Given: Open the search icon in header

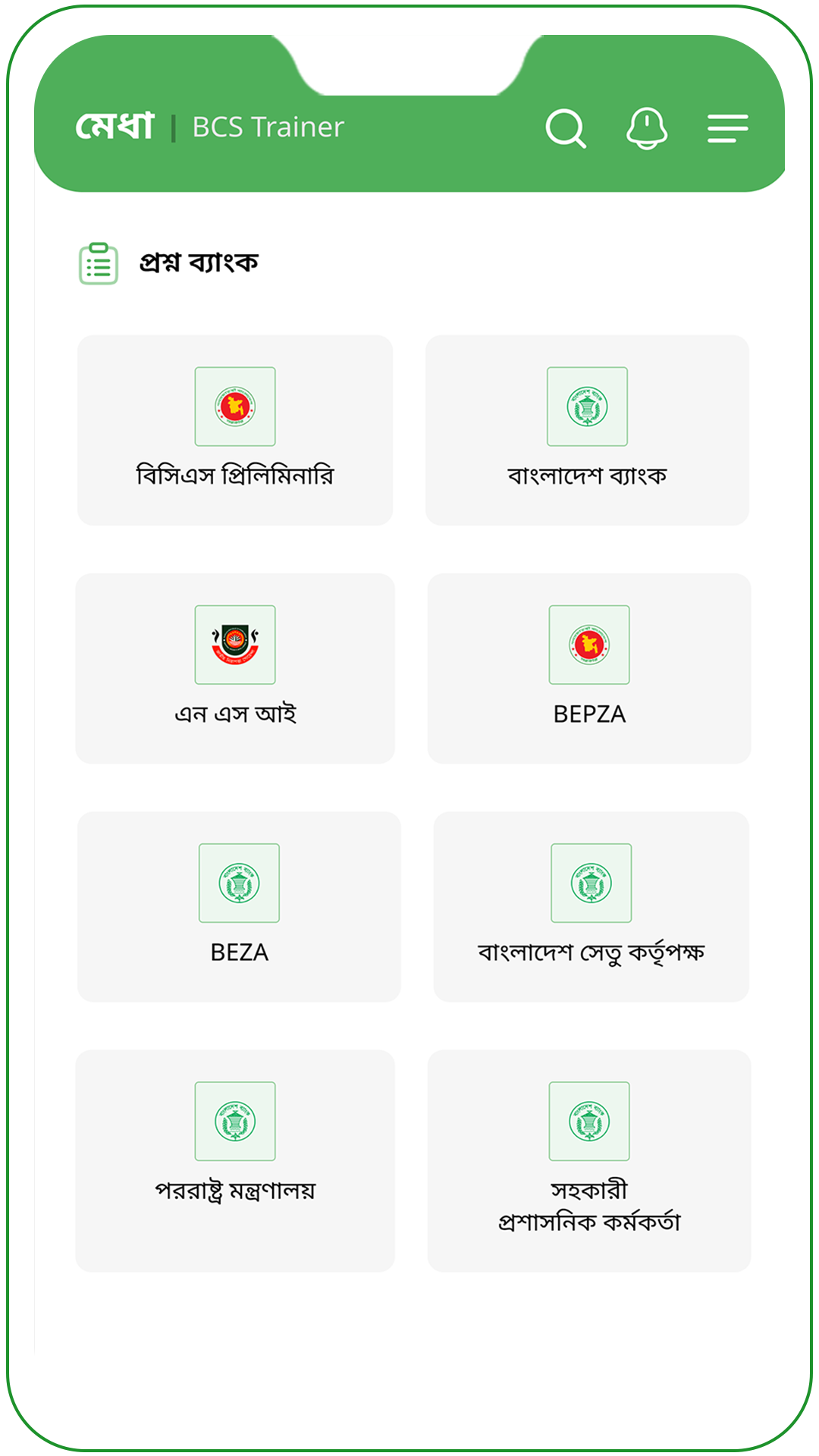Looking at the screenshot, I should pos(566,128).
